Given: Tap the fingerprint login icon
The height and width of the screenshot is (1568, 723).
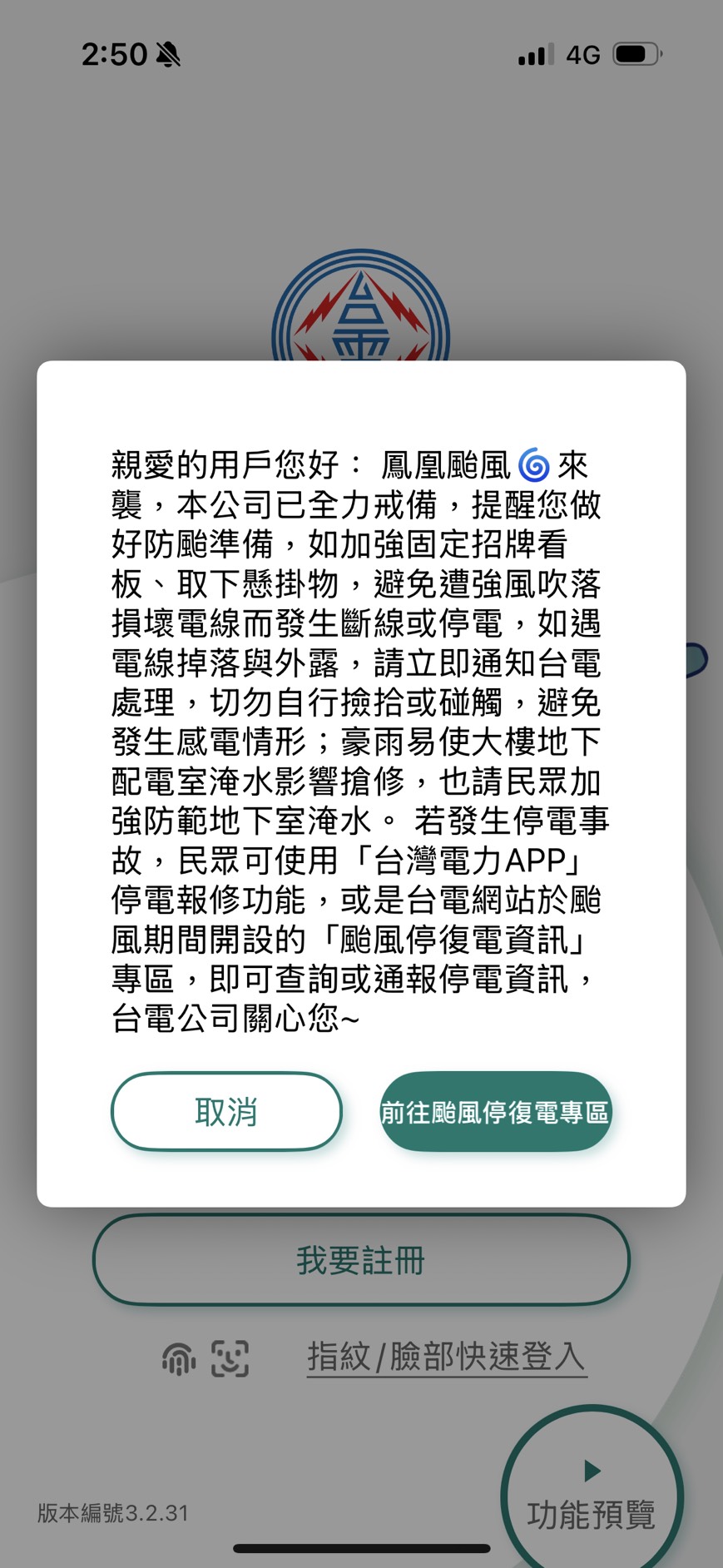Looking at the screenshot, I should click(x=180, y=1356).
